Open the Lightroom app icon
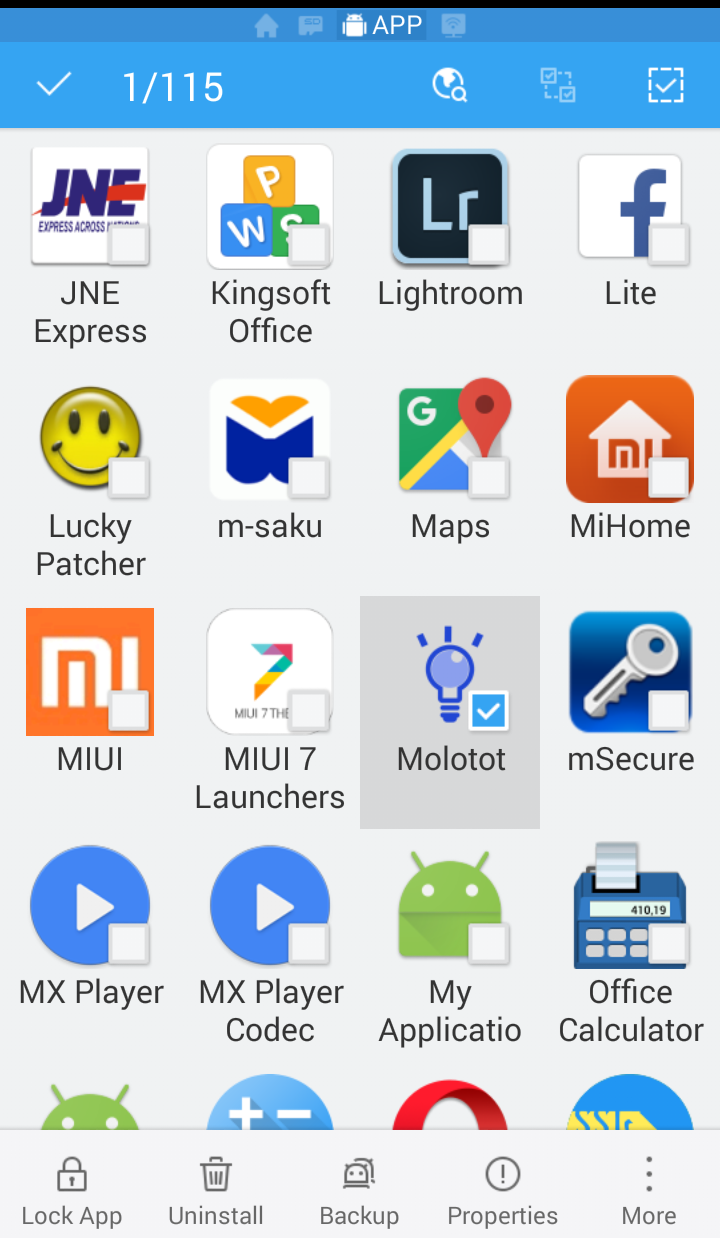This screenshot has height=1238, width=720. coord(450,206)
